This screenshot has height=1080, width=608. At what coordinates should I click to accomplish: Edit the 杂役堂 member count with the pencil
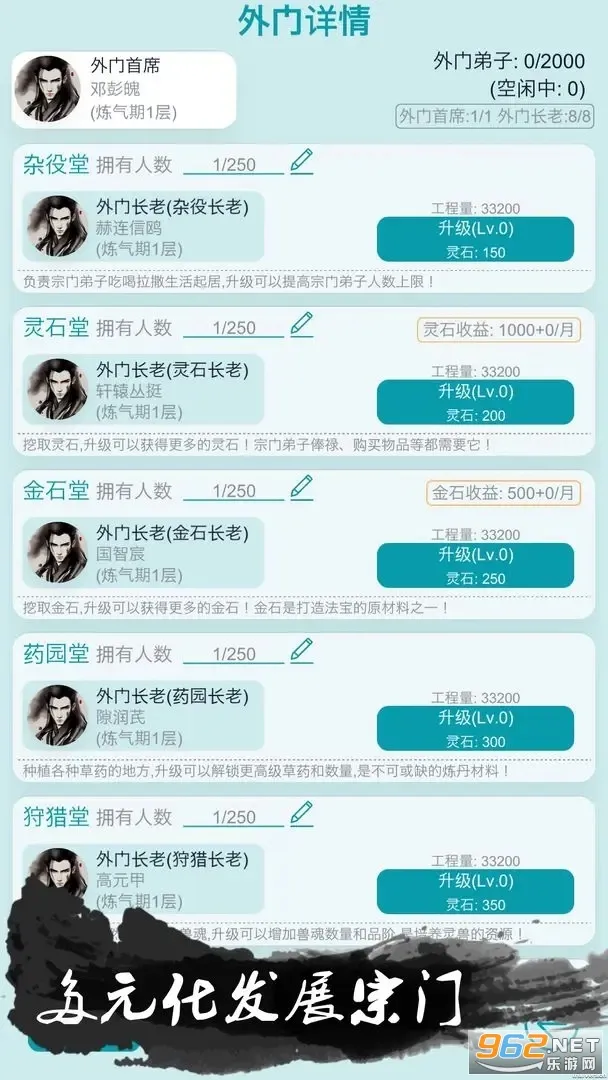pyautogui.click(x=301, y=160)
